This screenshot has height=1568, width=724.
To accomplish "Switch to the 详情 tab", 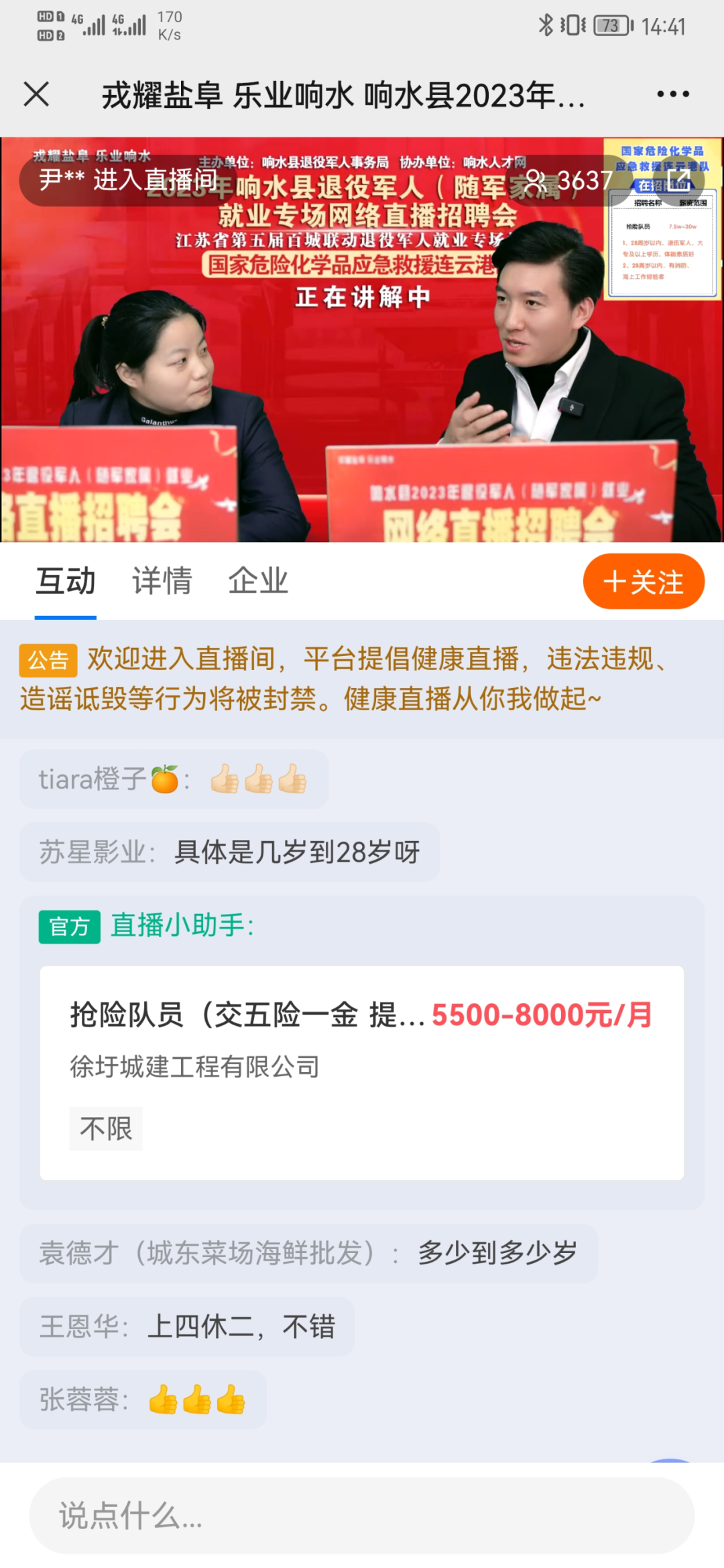I will pos(162,581).
